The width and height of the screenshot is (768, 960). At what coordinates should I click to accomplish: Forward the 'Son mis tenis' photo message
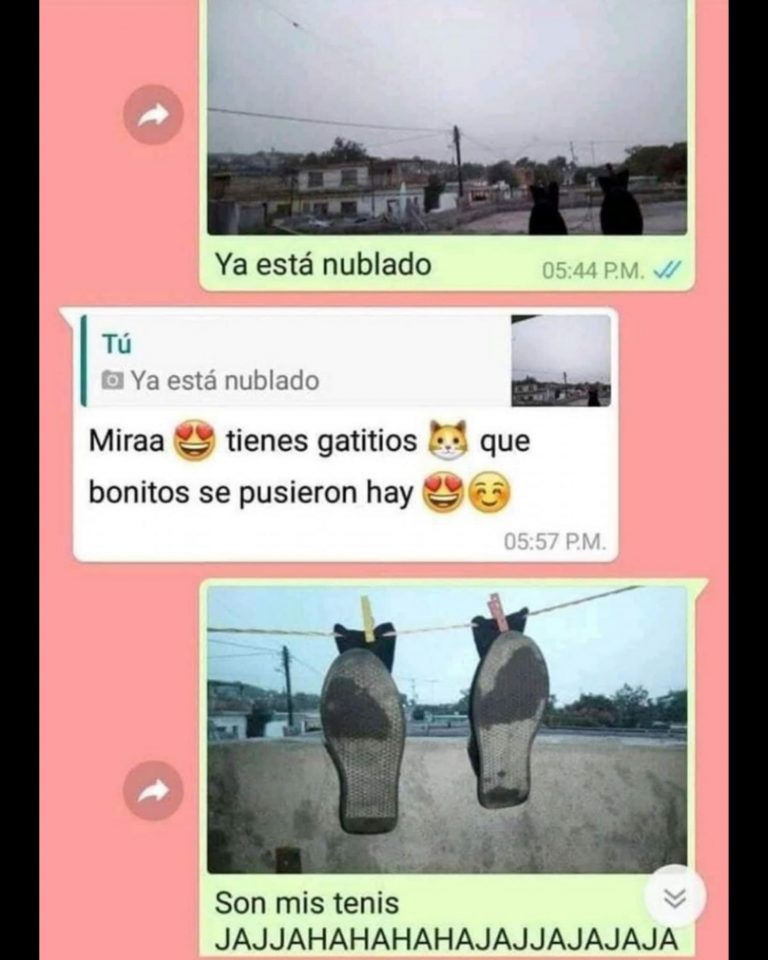[153, 791]
